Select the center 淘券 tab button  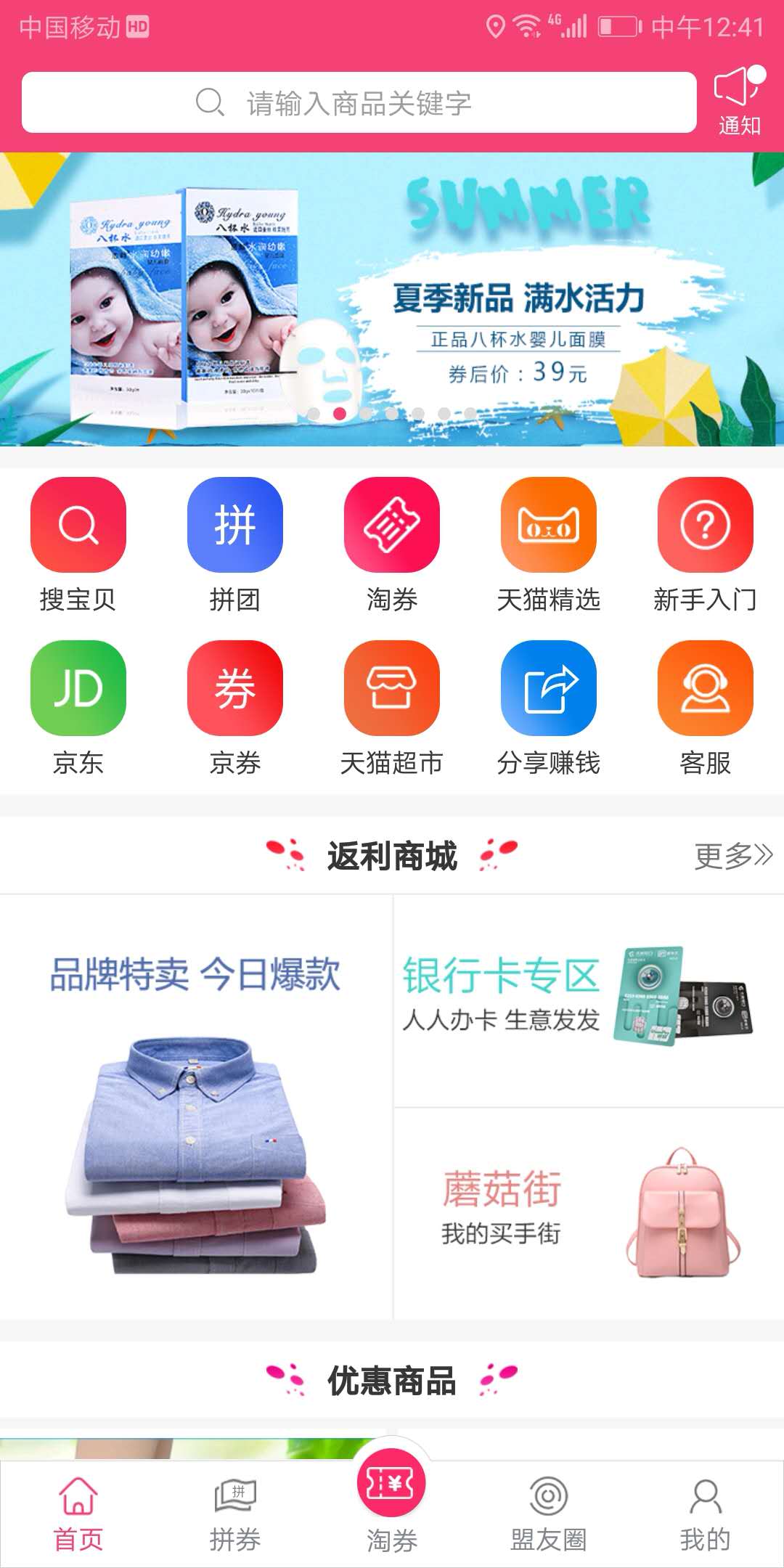[x=391, y=1495]
